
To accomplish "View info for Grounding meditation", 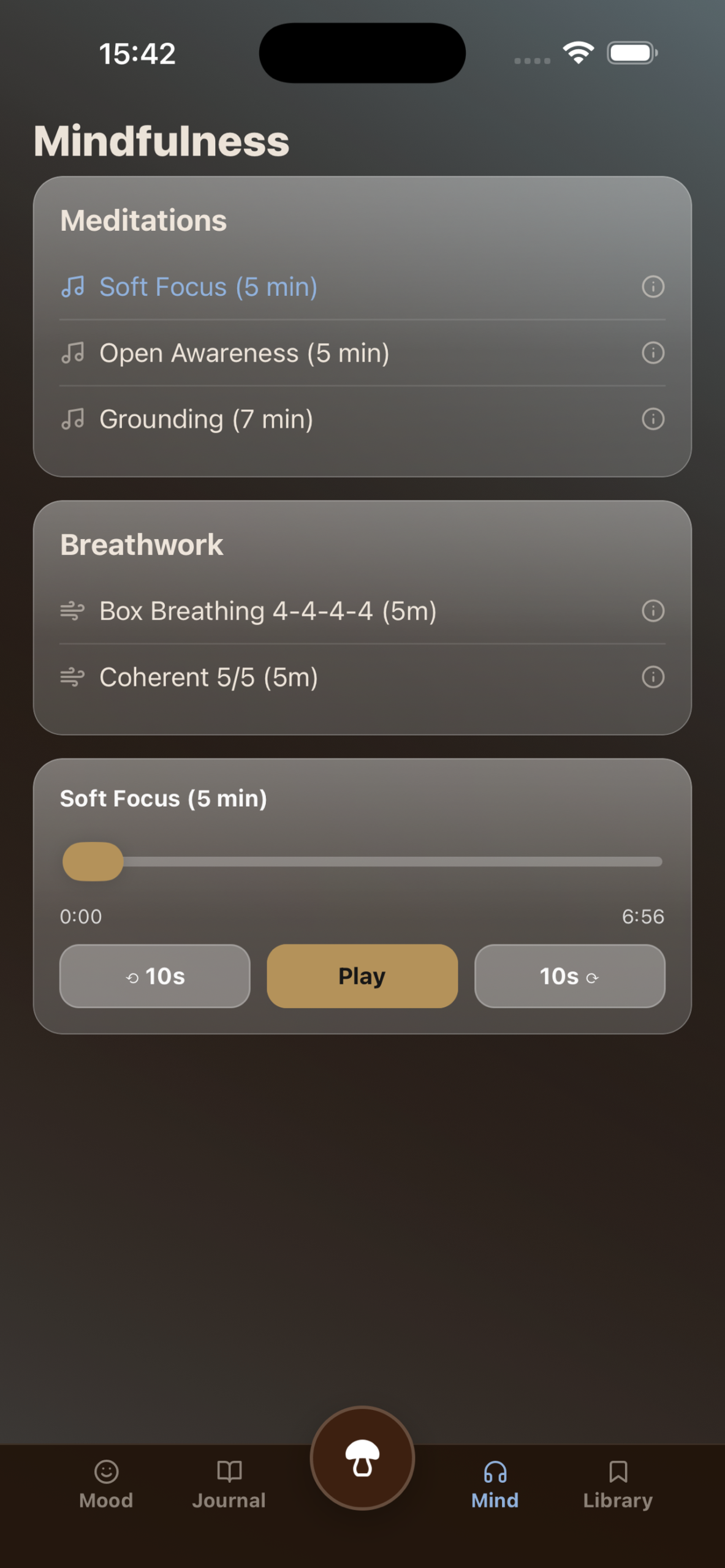I will click(x=653, y=419).
